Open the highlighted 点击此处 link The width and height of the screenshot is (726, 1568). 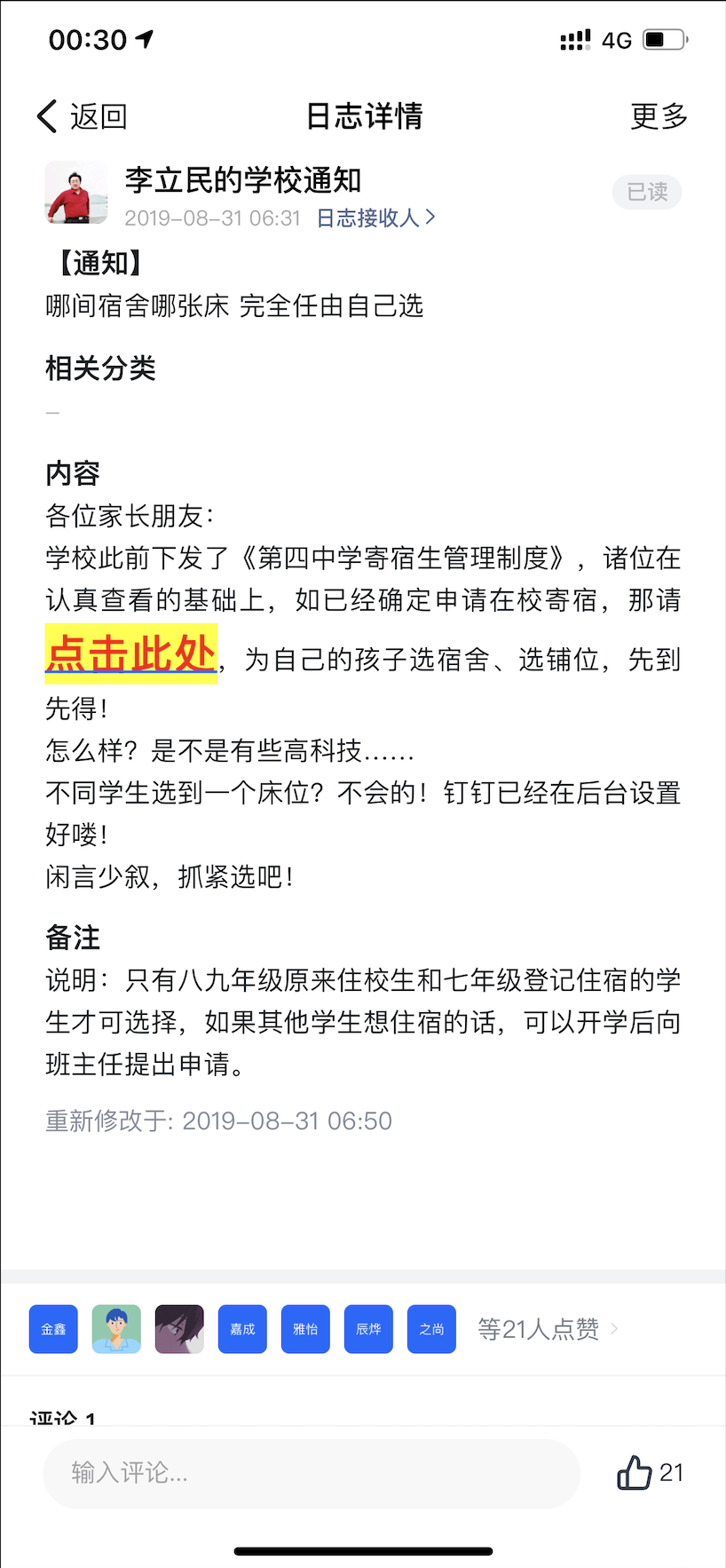pos(131,654)
